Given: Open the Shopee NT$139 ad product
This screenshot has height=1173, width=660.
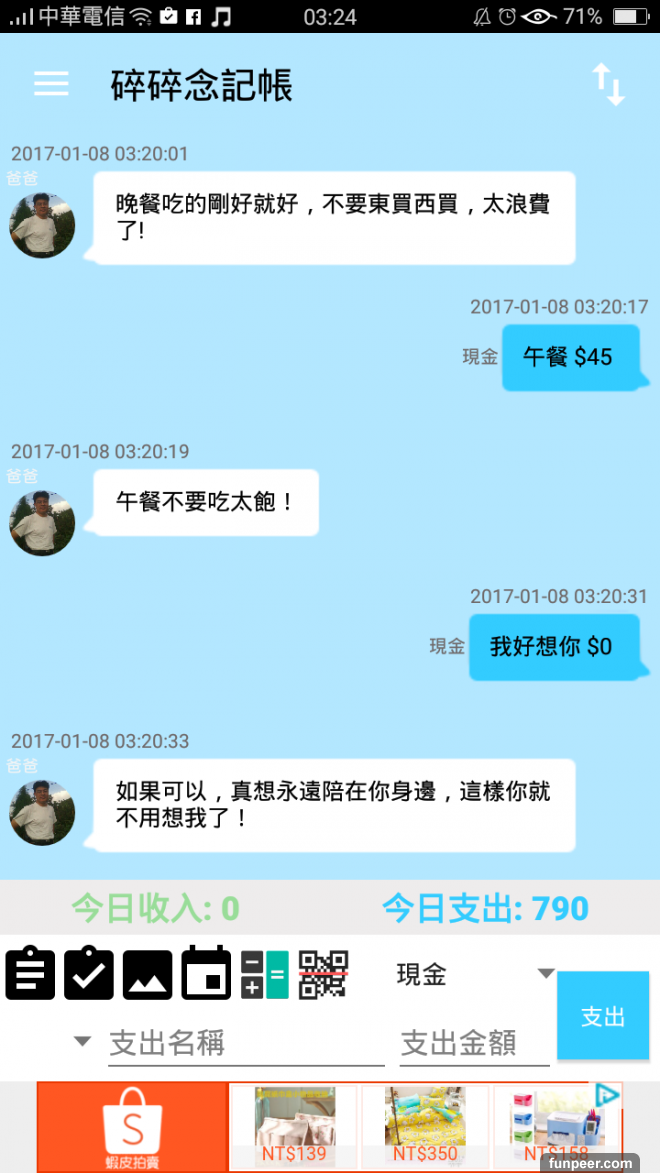Looking at the screenshot, I should point(294,1126).
